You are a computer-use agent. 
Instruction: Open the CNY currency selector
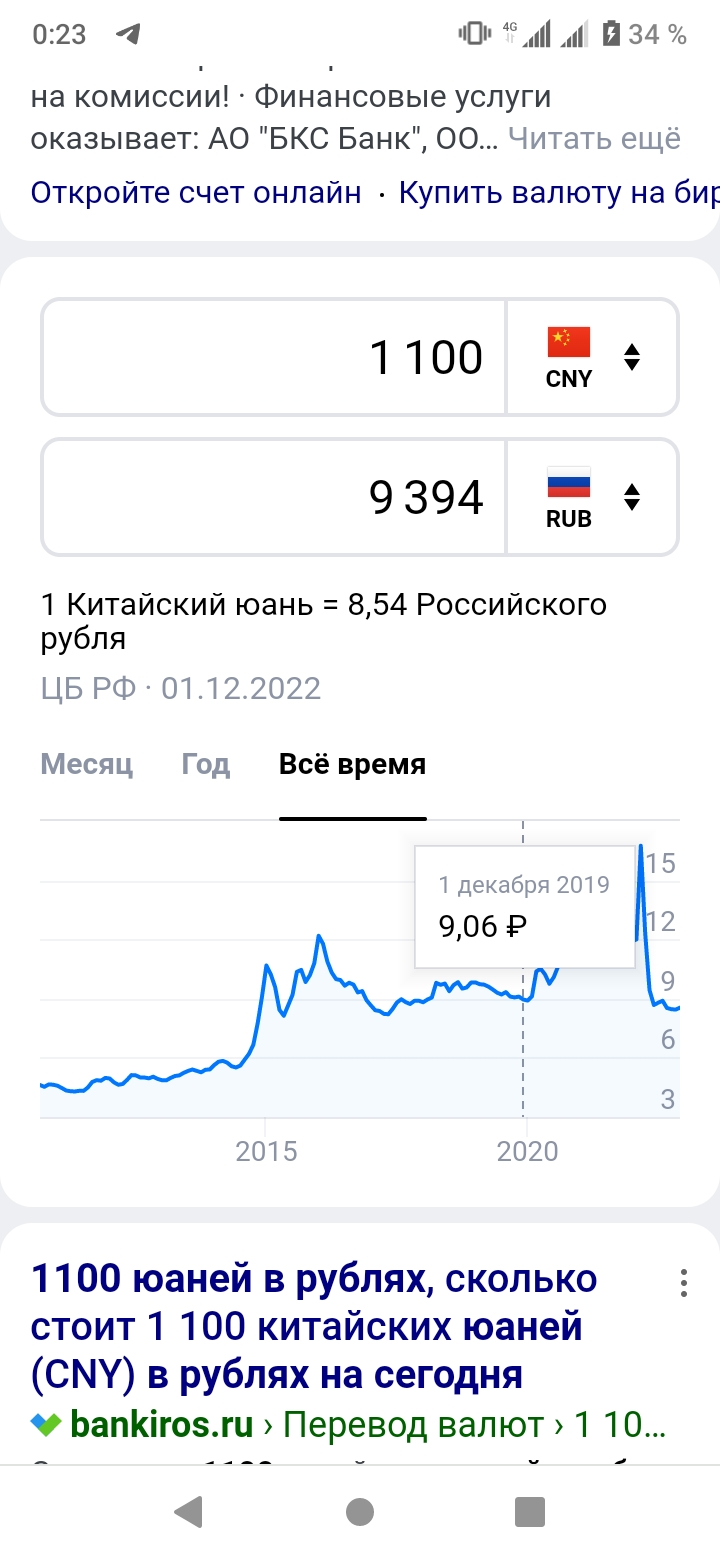[593, 357]
